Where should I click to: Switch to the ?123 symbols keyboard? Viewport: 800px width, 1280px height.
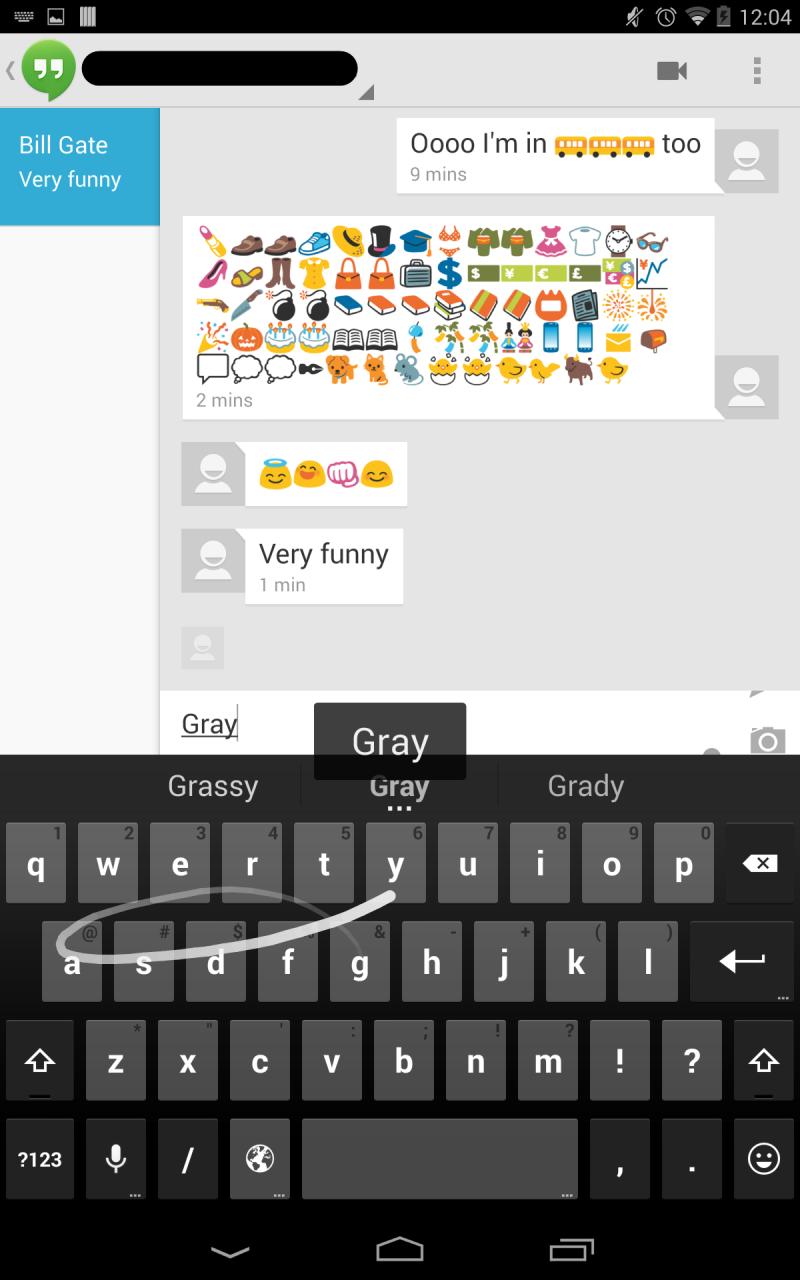(x=40, y=1159)
